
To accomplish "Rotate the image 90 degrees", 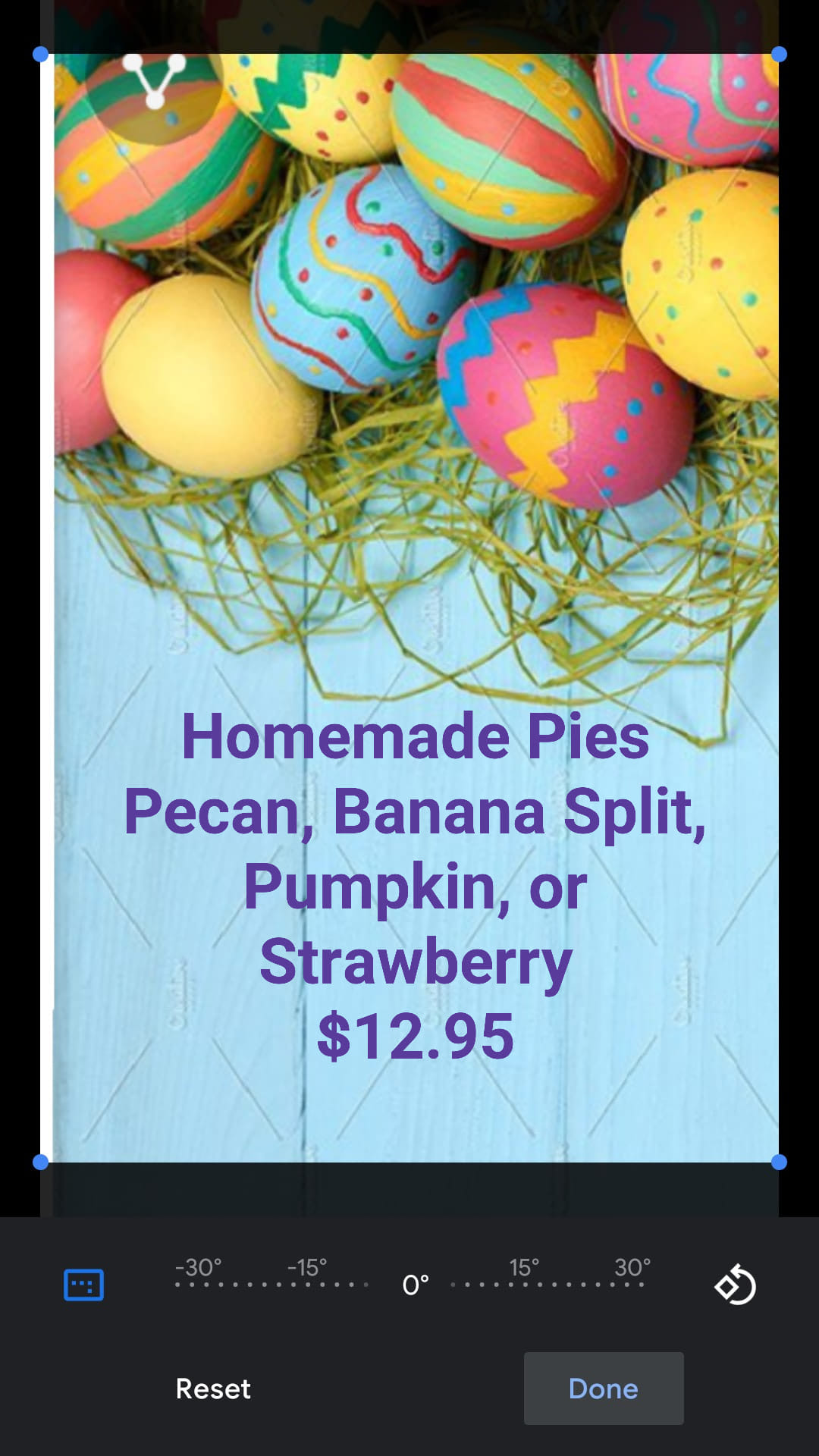I will [x=735, y=1285].
